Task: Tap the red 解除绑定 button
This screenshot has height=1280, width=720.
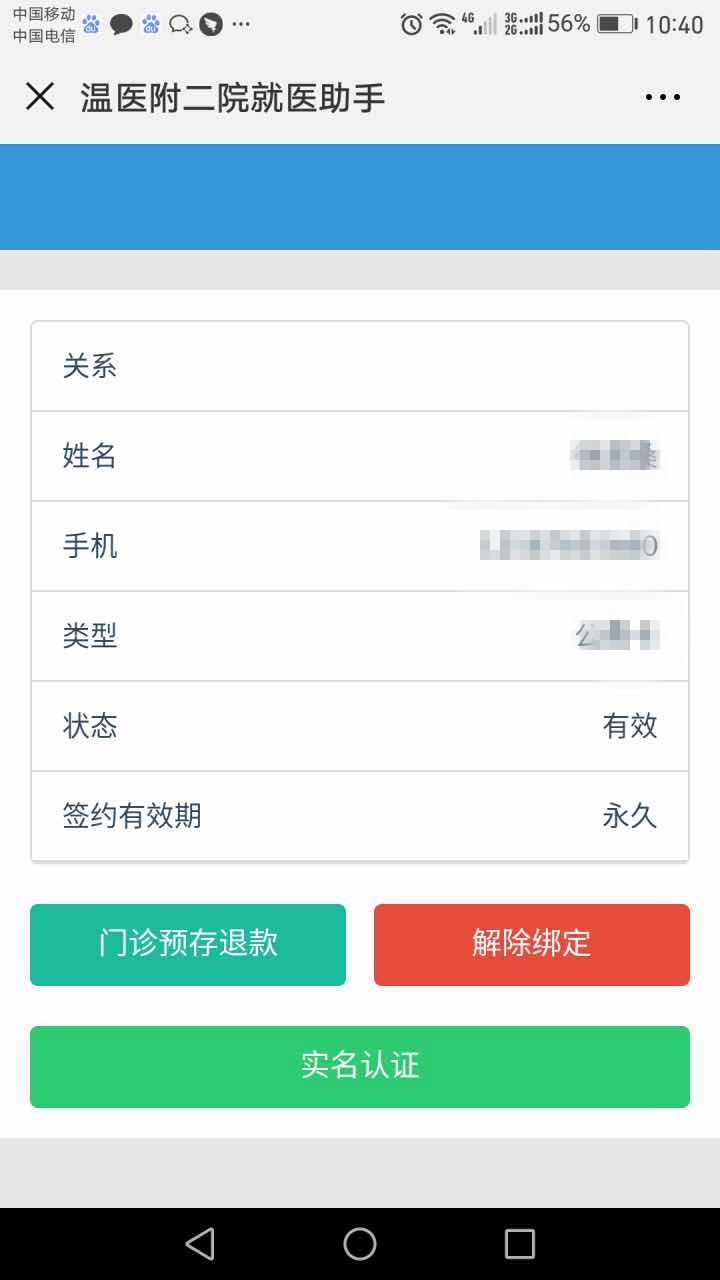Action: (x=532, y=945)
